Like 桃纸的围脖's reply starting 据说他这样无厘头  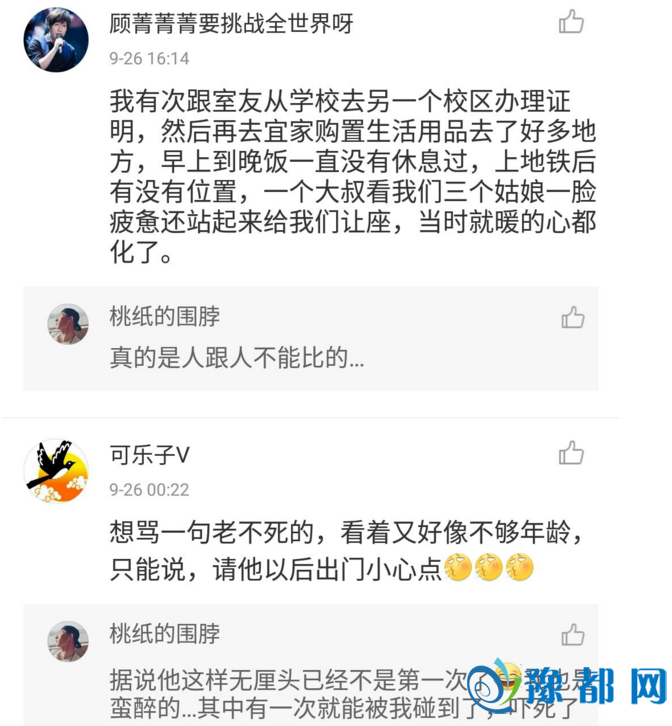573,635
